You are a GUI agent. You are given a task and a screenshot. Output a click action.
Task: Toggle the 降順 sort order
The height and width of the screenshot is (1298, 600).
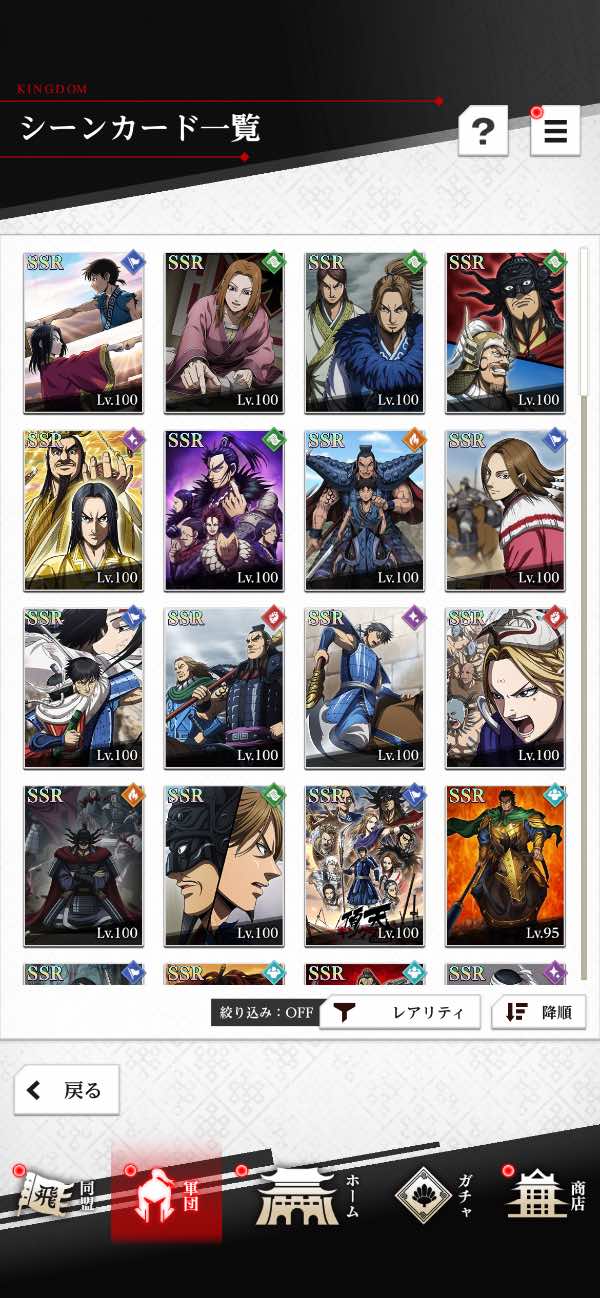[x=538, y=1012]
